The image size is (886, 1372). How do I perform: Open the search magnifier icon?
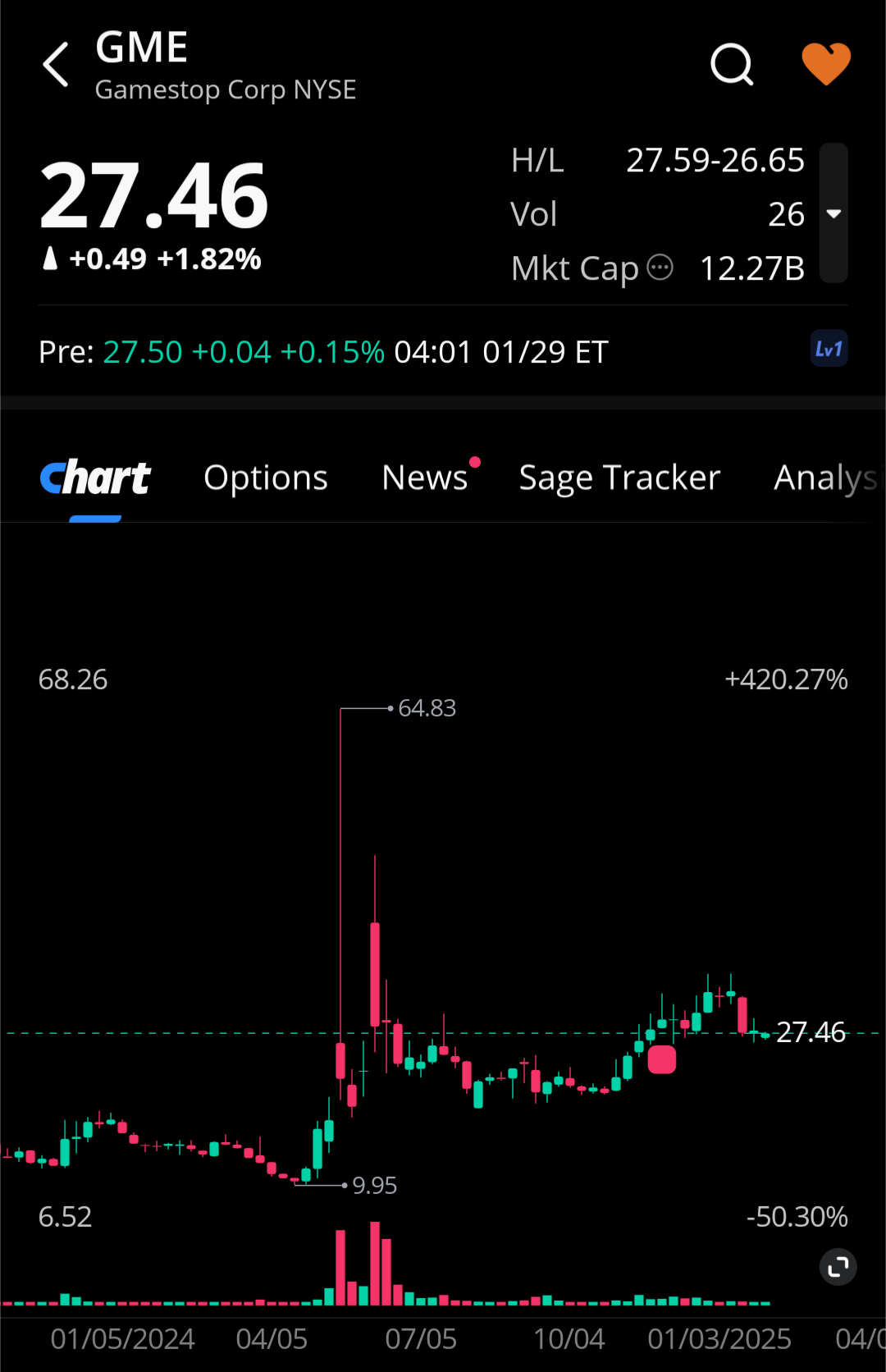[x=732, y=64]
